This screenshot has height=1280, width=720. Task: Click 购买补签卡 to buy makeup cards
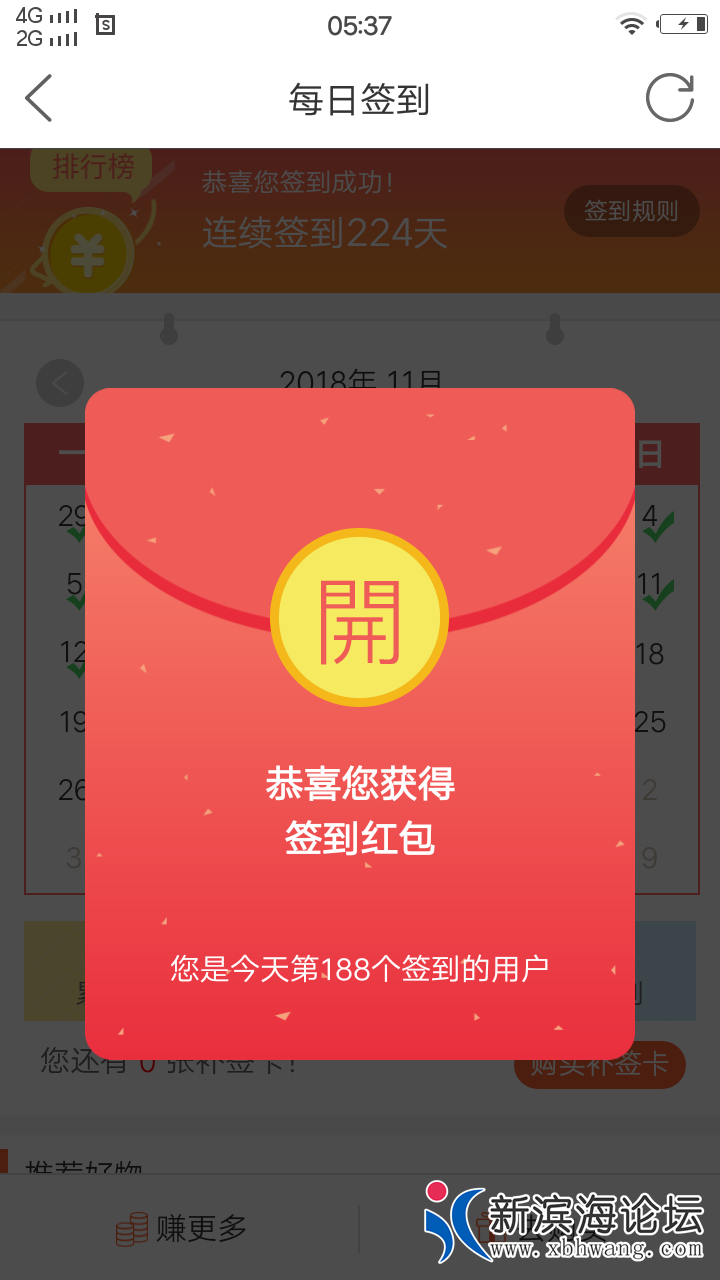pyautogui.click(x=599, y=1066)
